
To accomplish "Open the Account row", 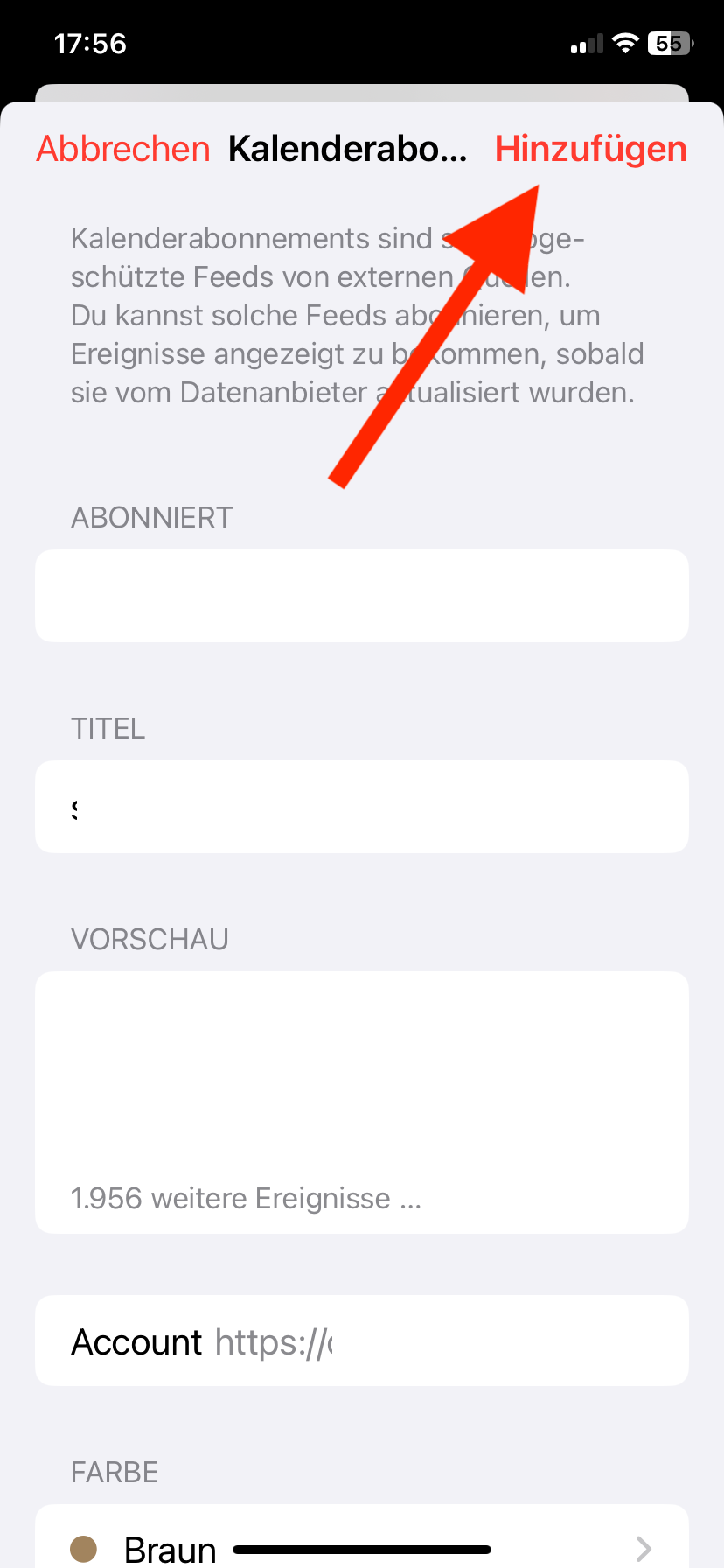I will [x=362, y=1340].
